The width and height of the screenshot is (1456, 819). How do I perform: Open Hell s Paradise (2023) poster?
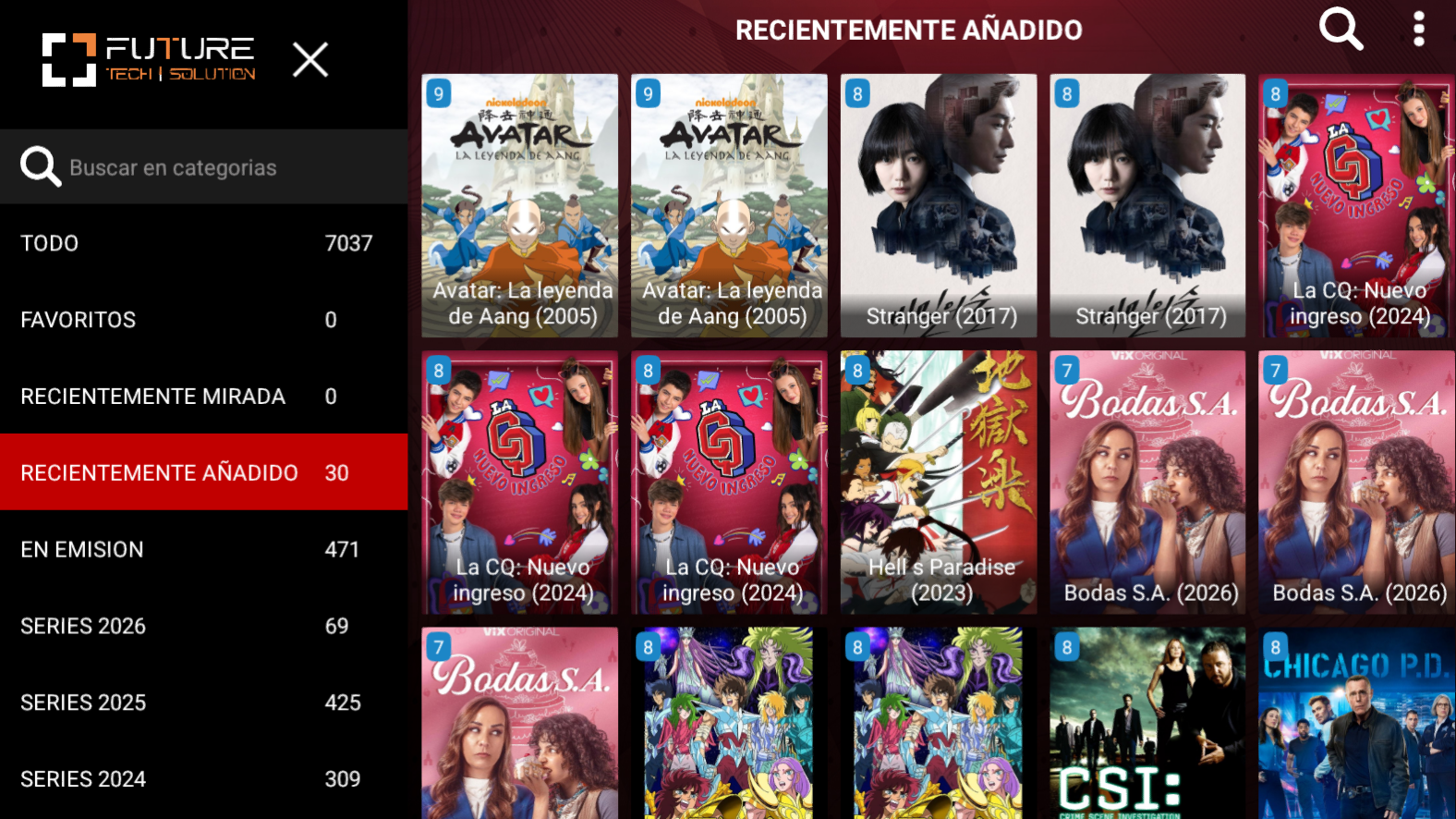938,482
